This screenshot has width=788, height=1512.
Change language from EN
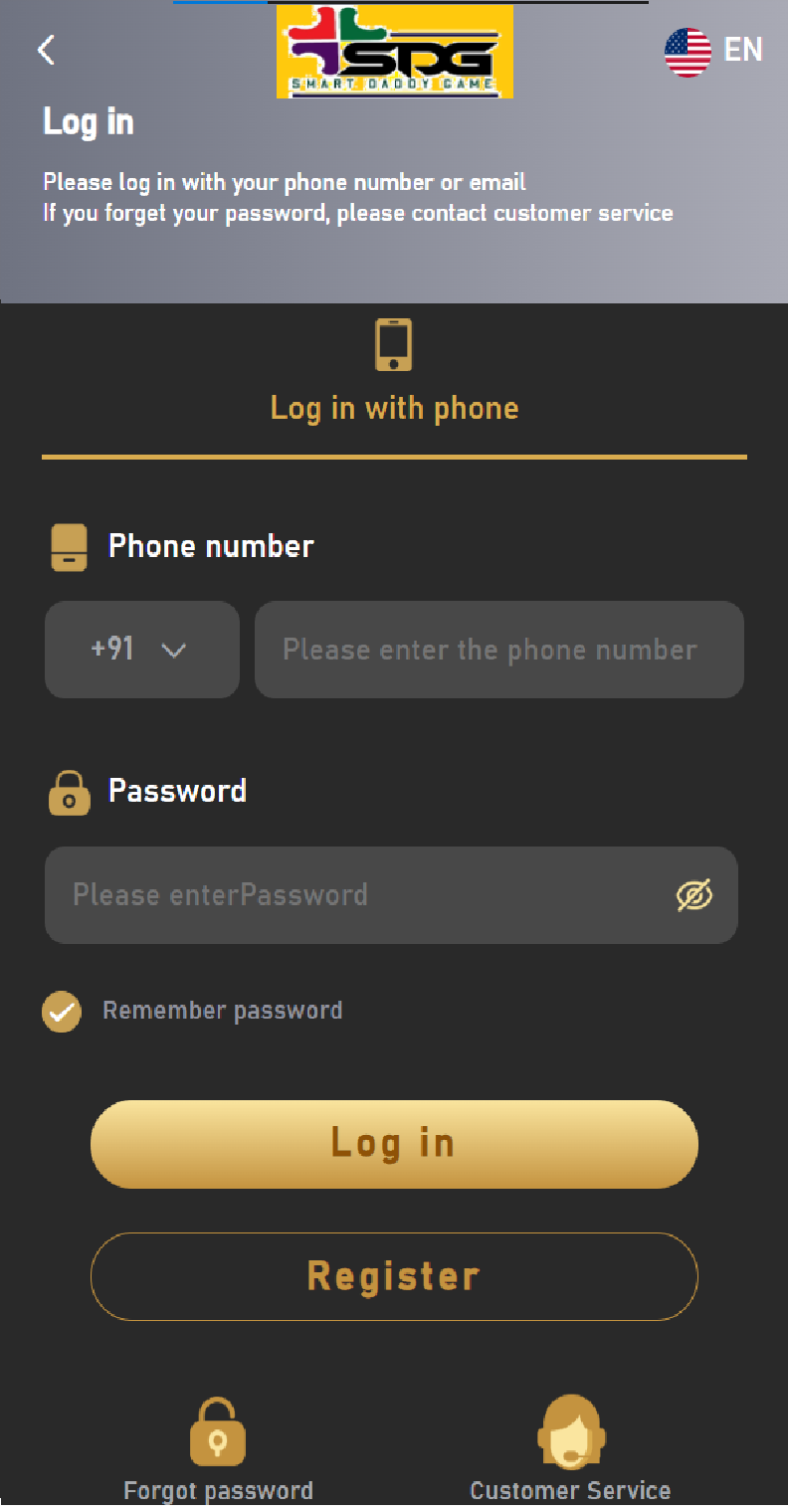coord(713,51)
